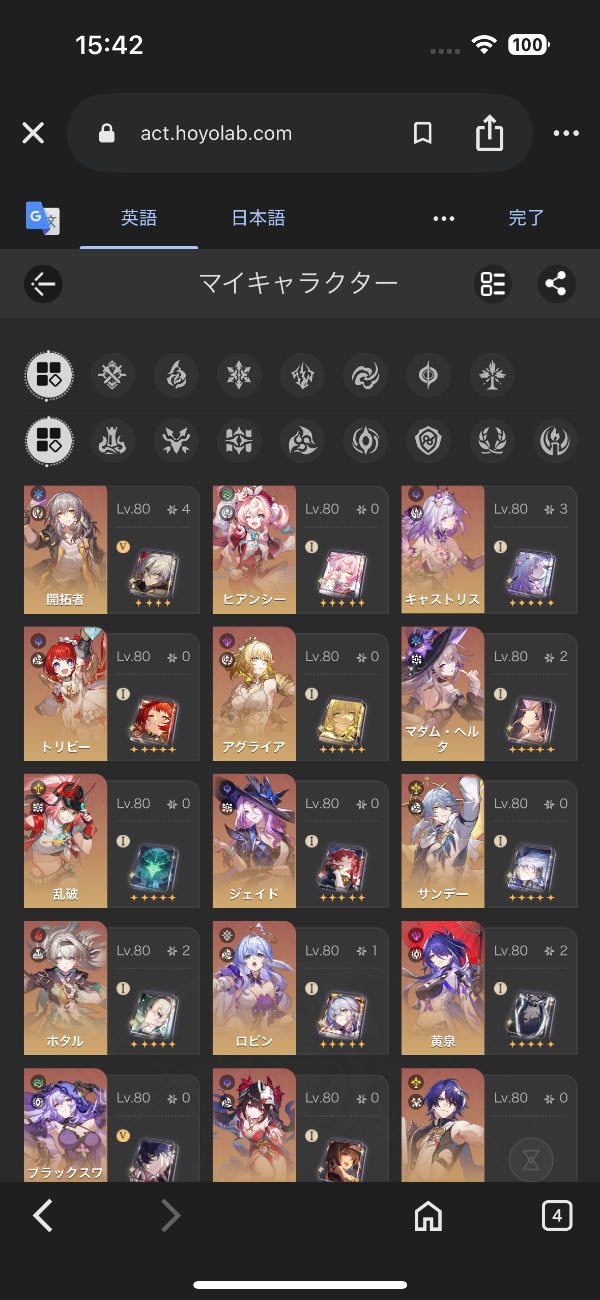Viewport: 600px width, 1300px height.
Task: Open the browser overflow menu
Action: click(565, 133)
